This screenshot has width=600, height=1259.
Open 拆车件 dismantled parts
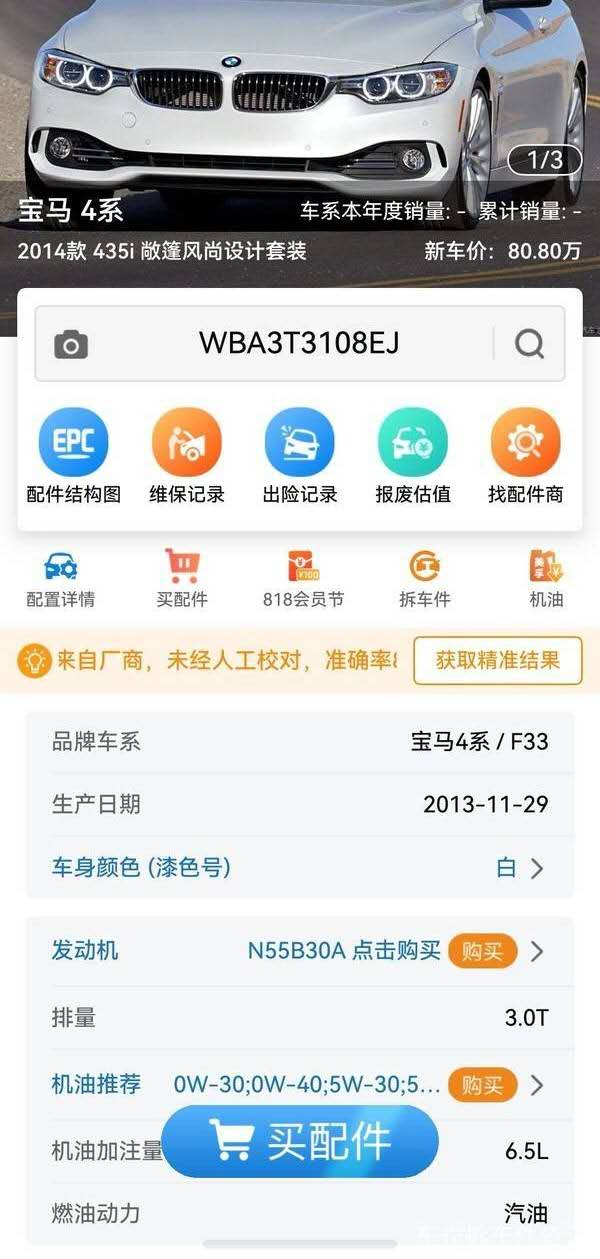(425, 579)
